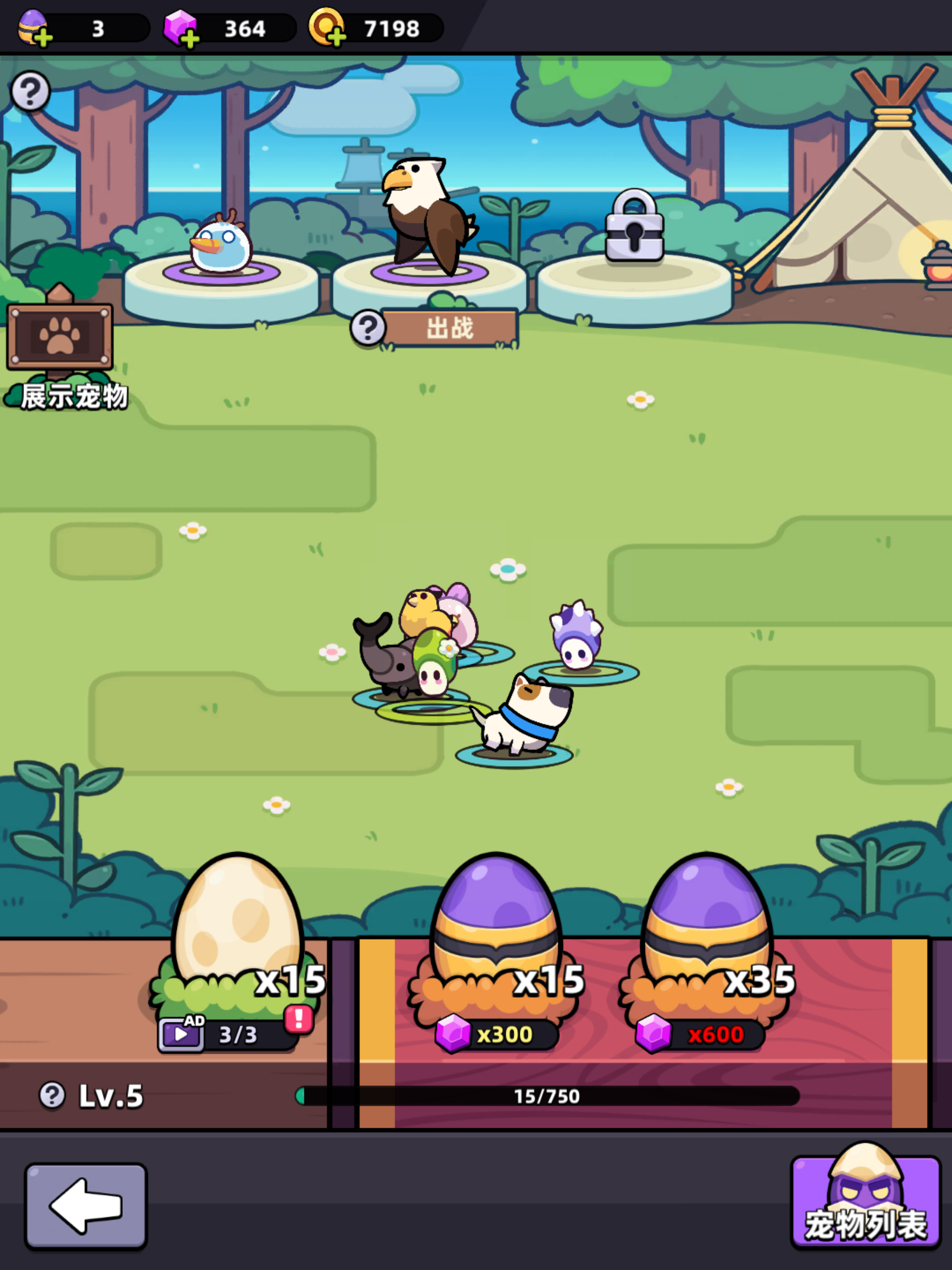The width and height of the screenshot is (952, 1270).
Task: Open the 展示宠物 paw signboard
Action: [x=60, y=337]
